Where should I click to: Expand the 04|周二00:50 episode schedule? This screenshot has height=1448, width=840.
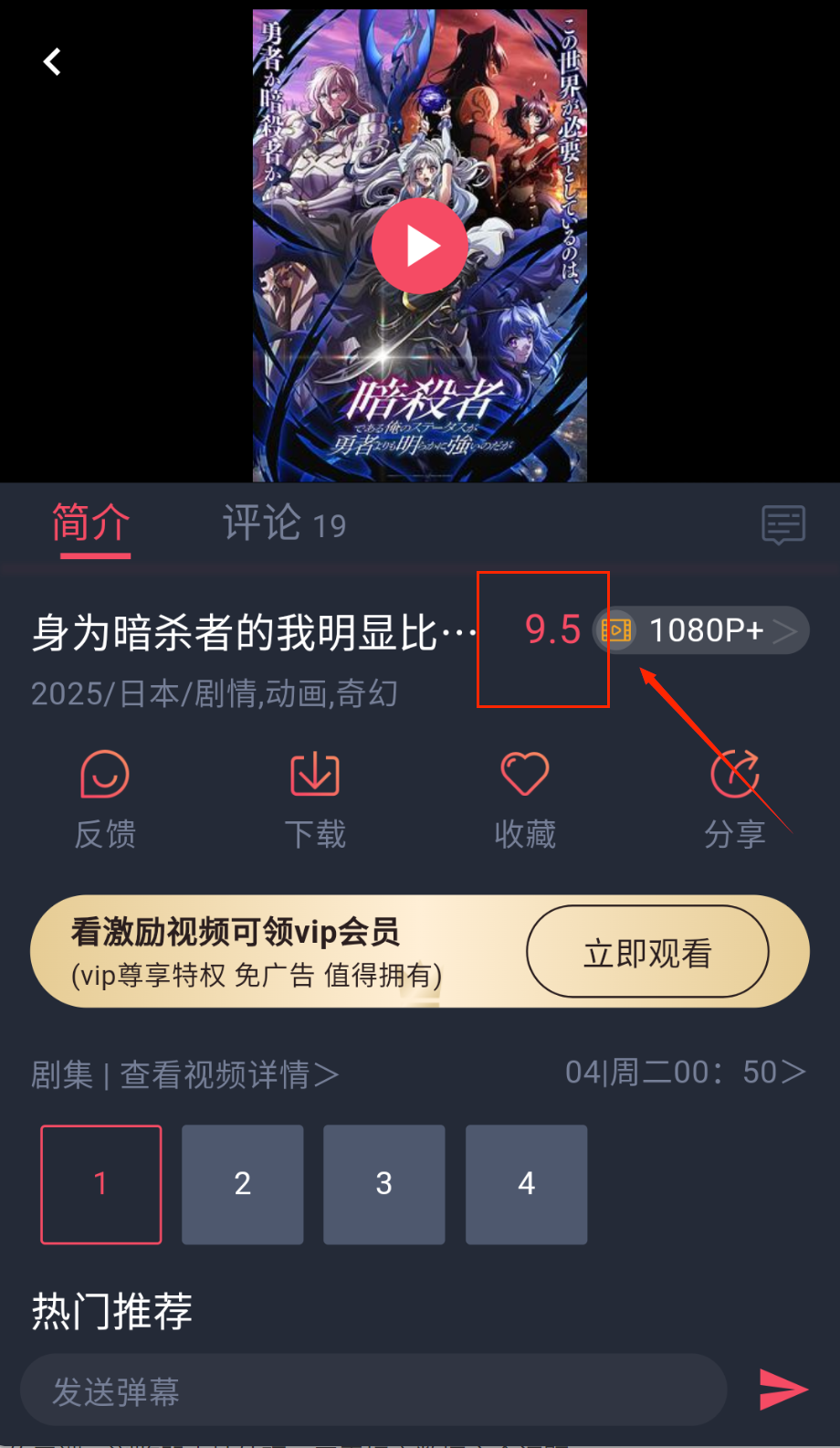point(685,1073)
